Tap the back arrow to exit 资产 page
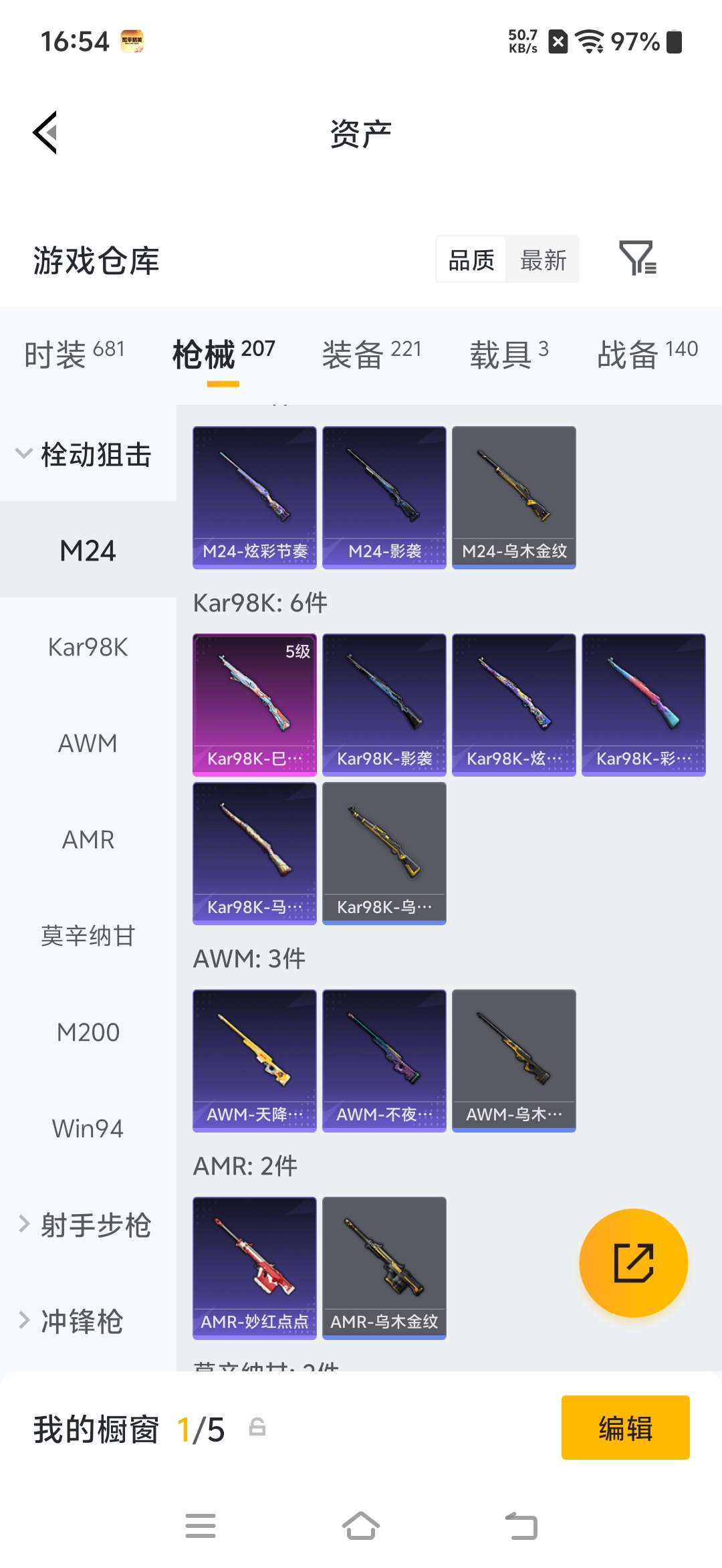The width and height of the screenshot is (722, 1568). 44,132
